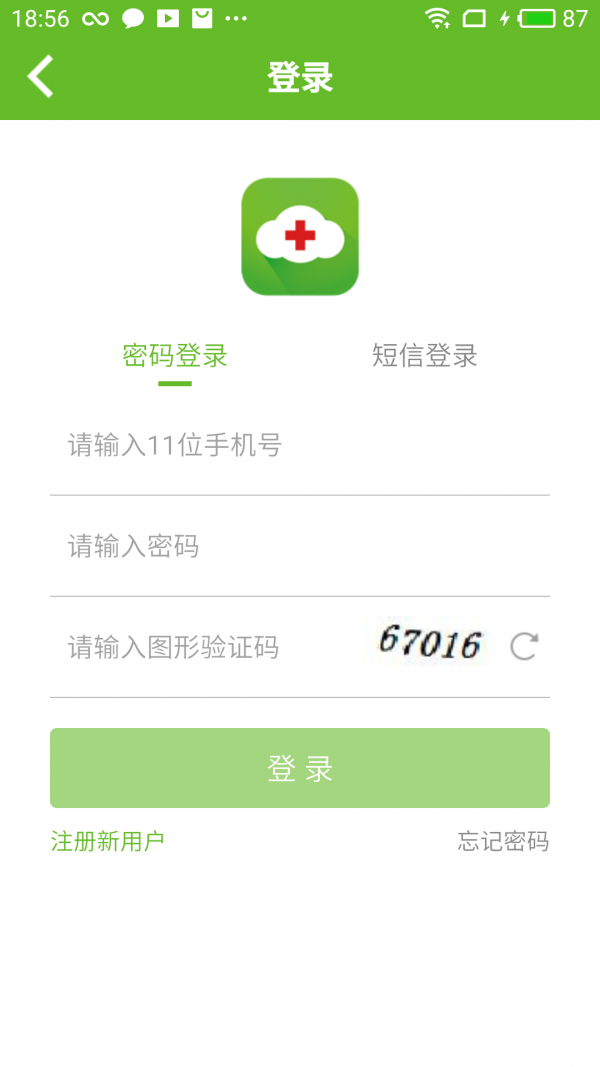Select the 密码登录 tab

(x=175, y=355)
